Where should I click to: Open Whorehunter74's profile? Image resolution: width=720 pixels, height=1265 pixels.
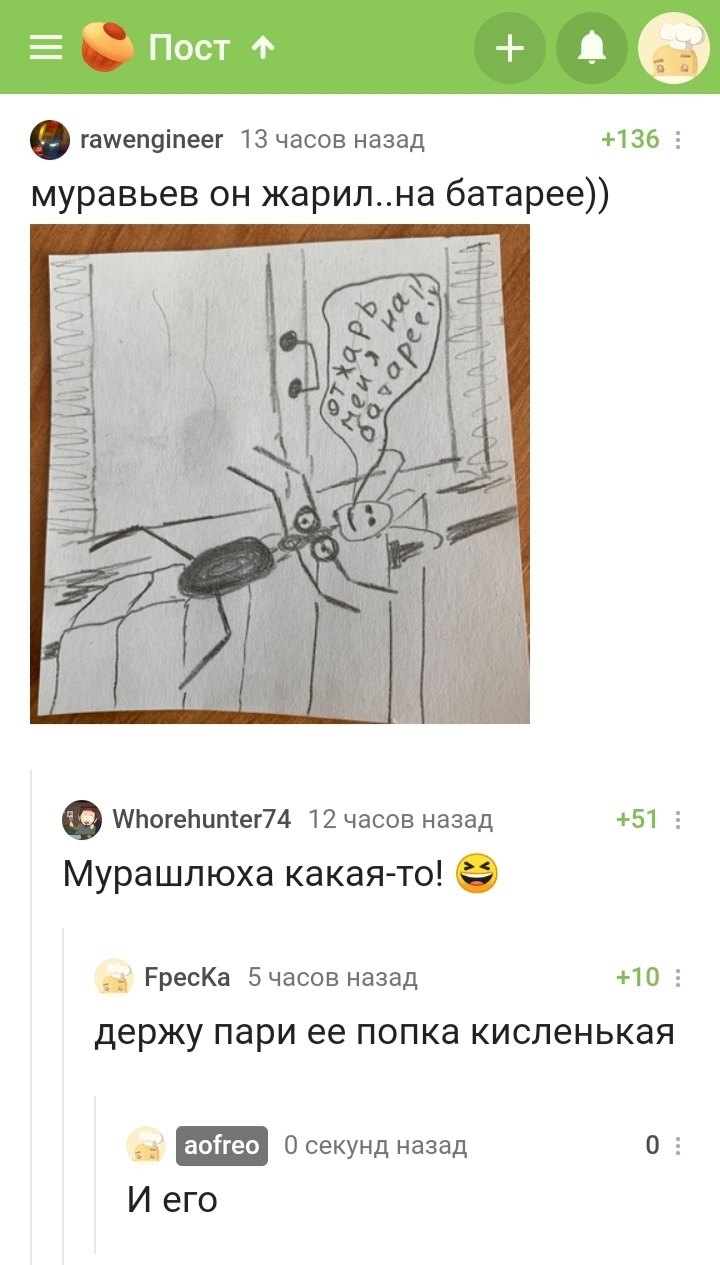click(201, 819)
